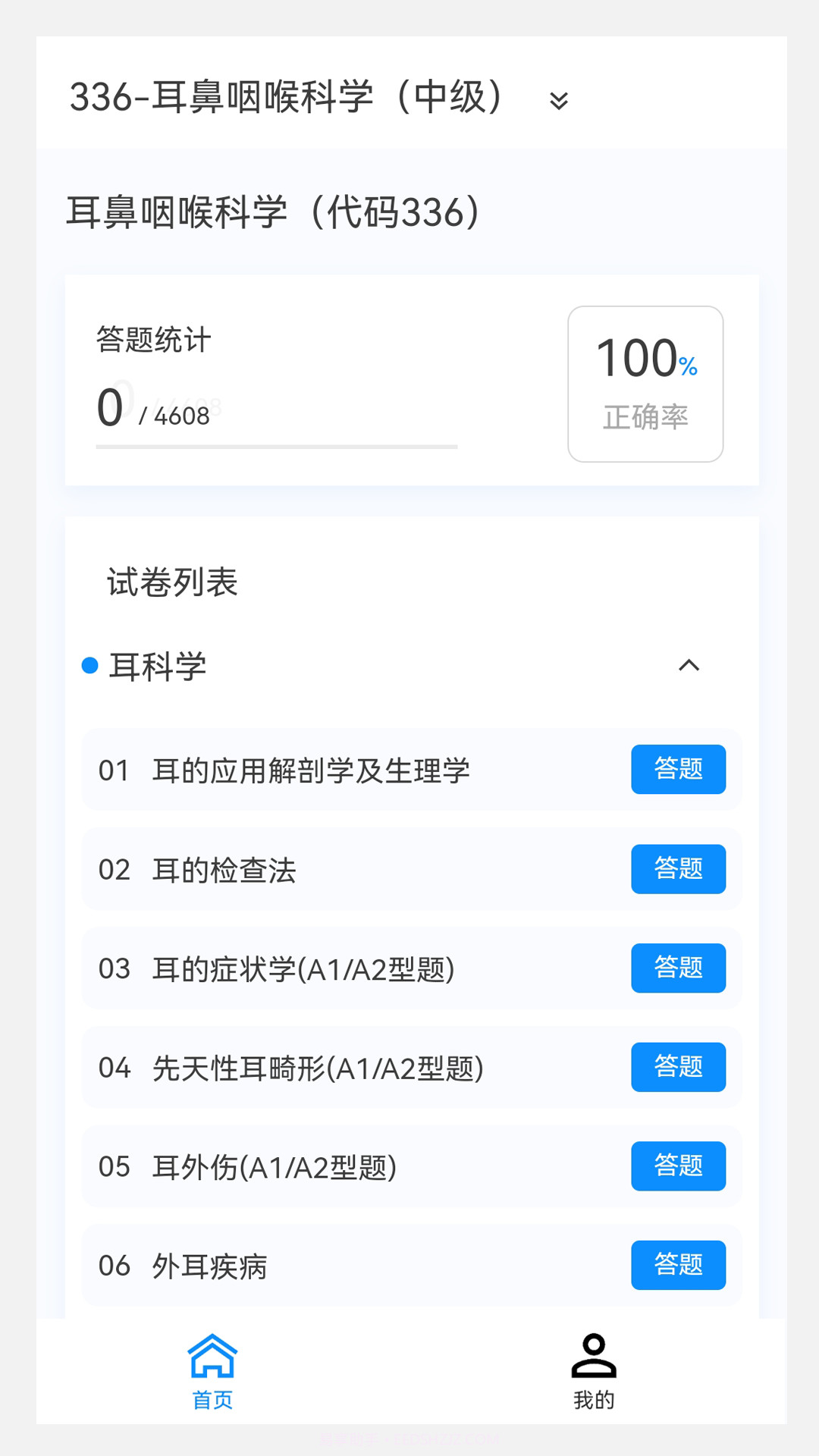Tap the 首页 home icon
The height and width of the screenshot is (1456, 819).
coord(213,1357)
